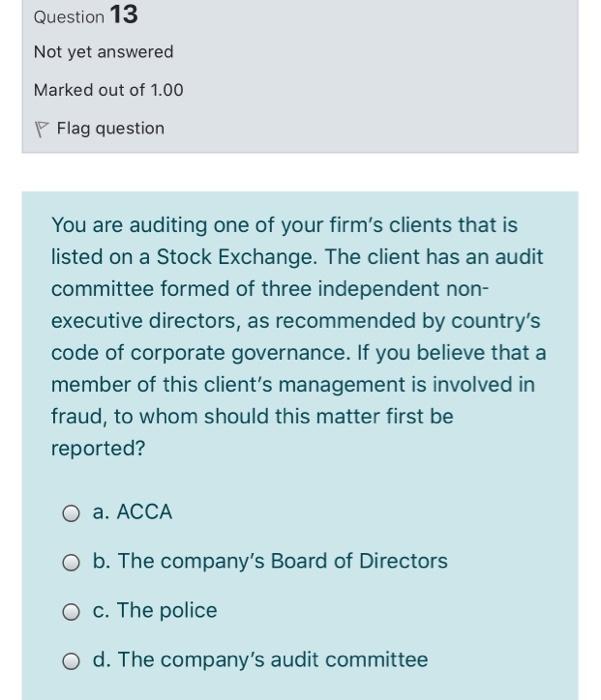Mark option d. The company's audit committee
The height and width of the screenshot is (700, 601).
(x=72, y=660)
